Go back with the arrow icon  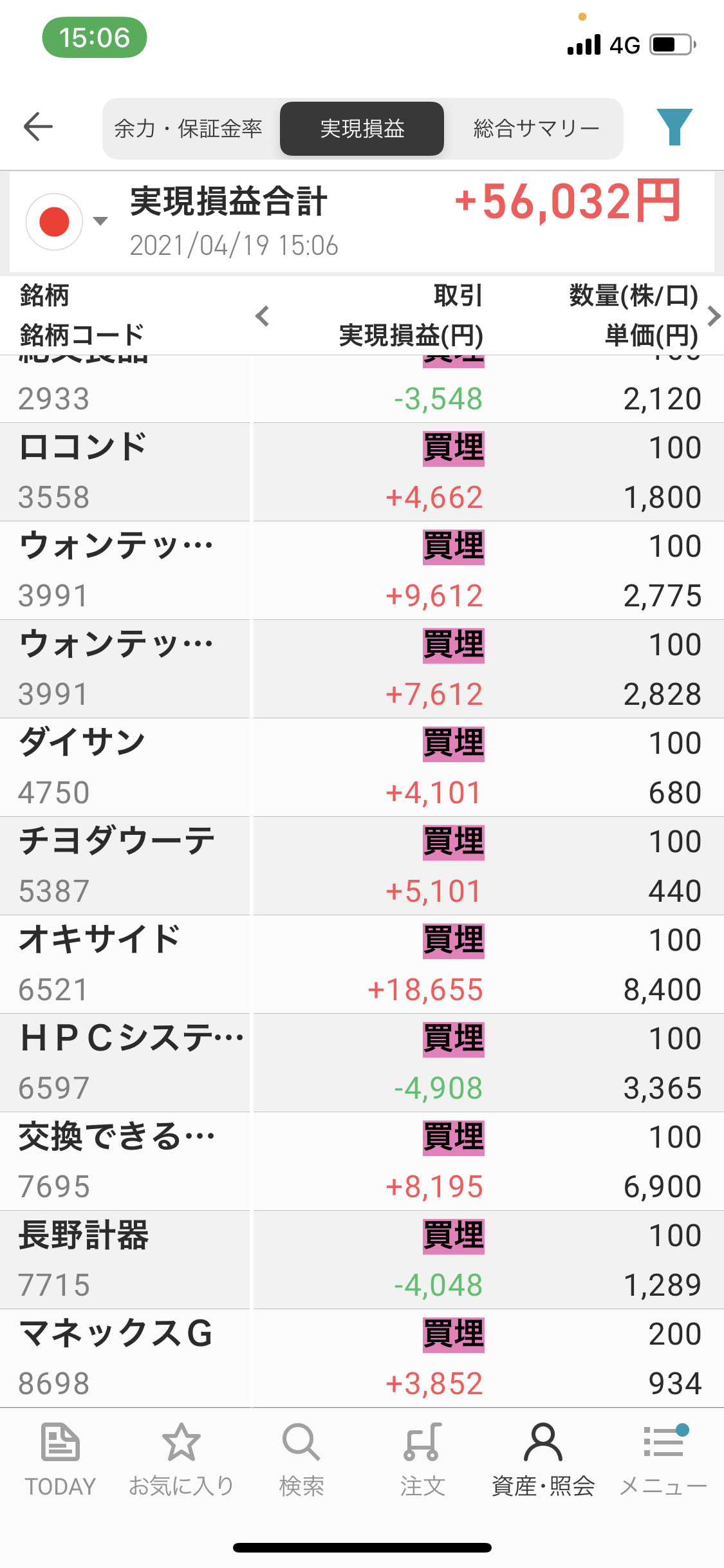[38, 126]
